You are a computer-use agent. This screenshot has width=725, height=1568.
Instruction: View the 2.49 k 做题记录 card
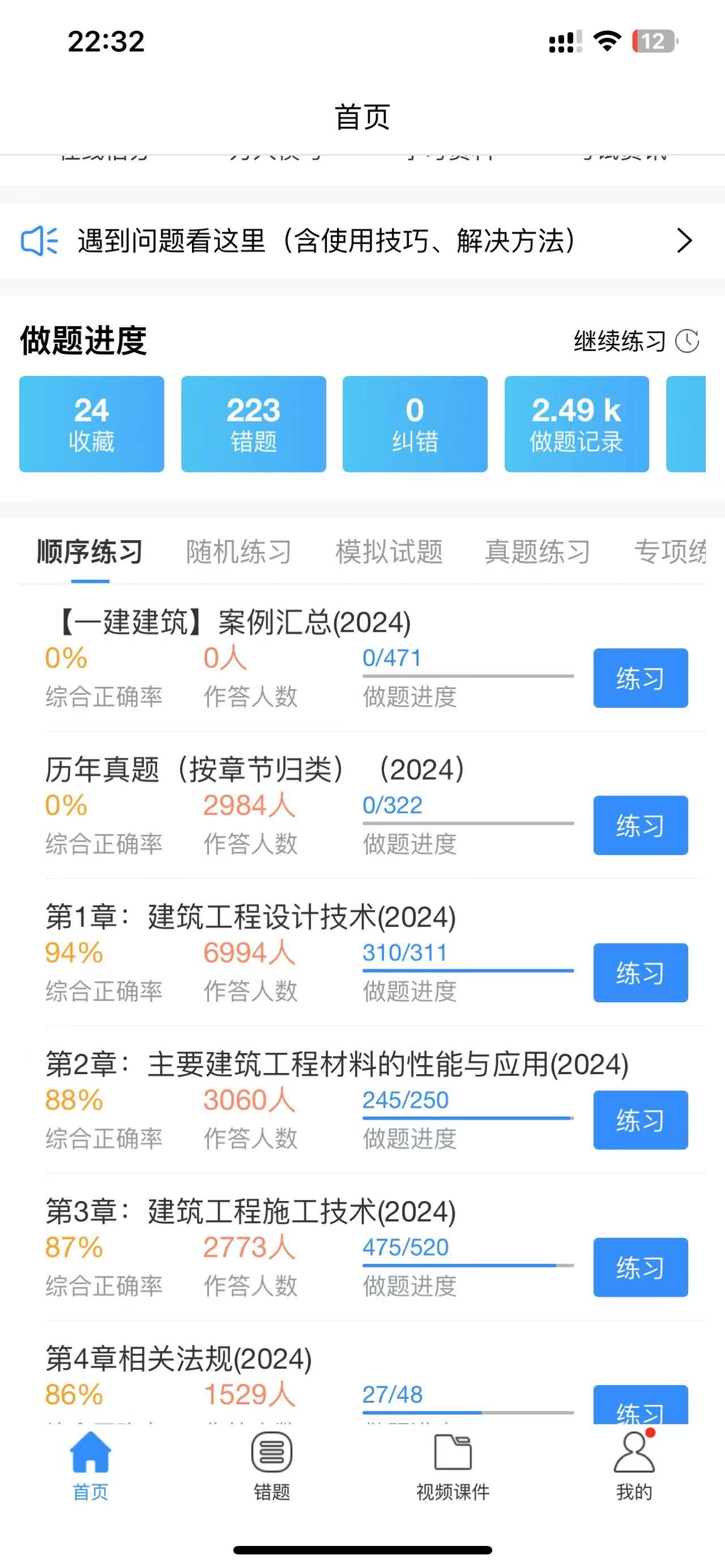click(x=577, y=424)
